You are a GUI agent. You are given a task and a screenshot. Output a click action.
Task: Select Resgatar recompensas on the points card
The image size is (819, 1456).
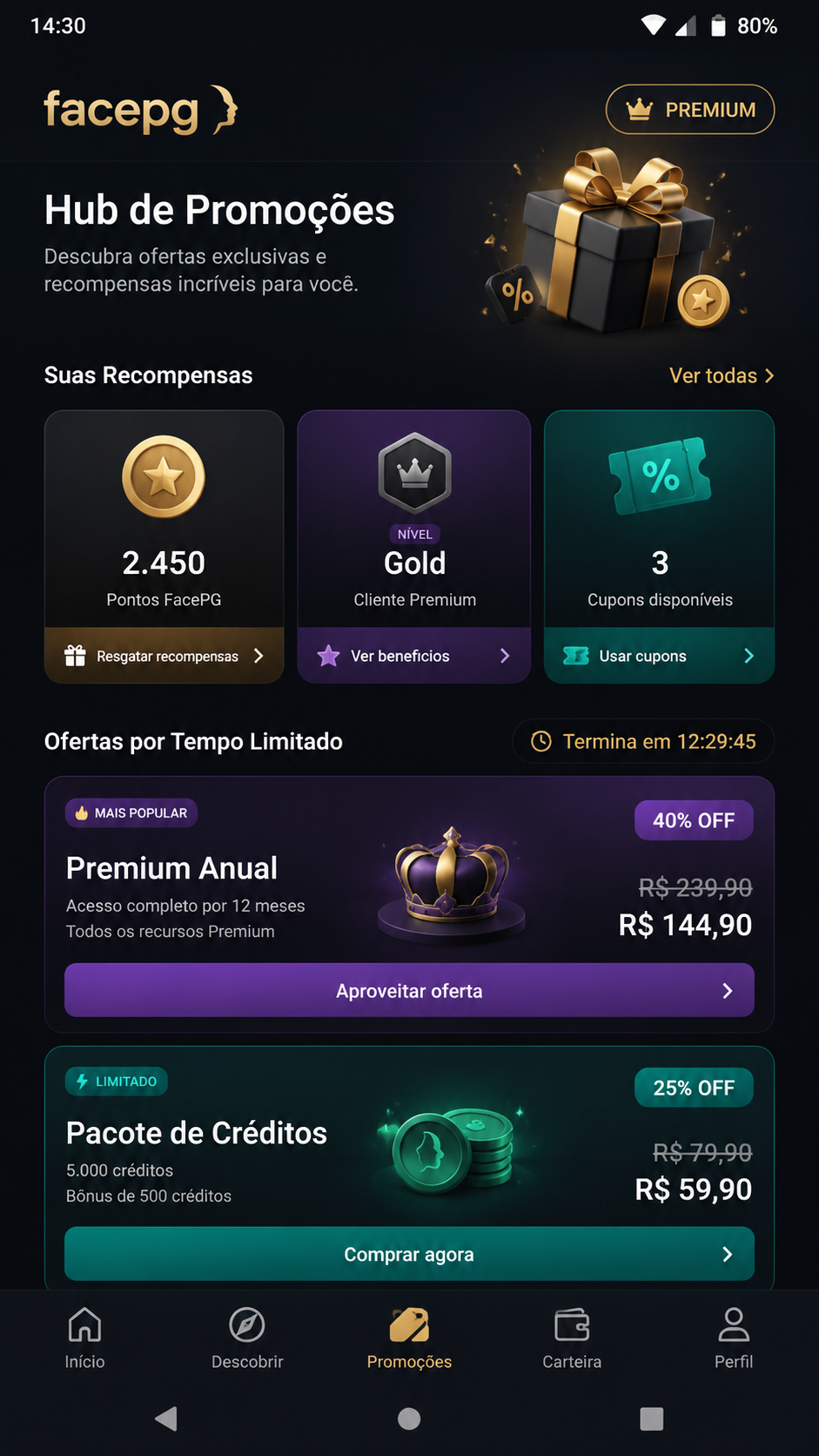(164, 656)
